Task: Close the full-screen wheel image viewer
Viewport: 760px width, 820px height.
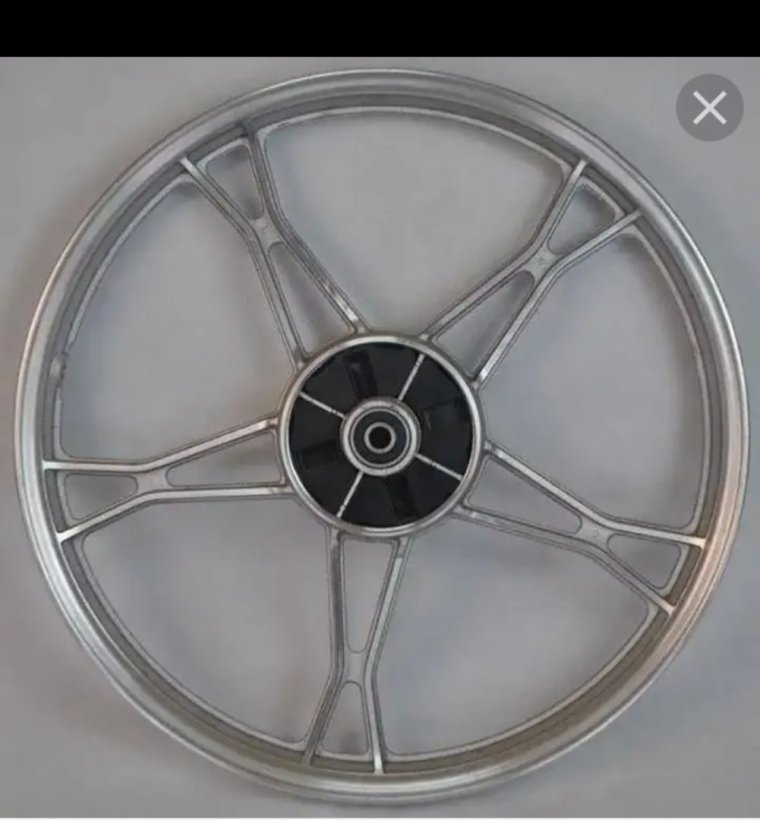Action: click(x=709, y=107)
